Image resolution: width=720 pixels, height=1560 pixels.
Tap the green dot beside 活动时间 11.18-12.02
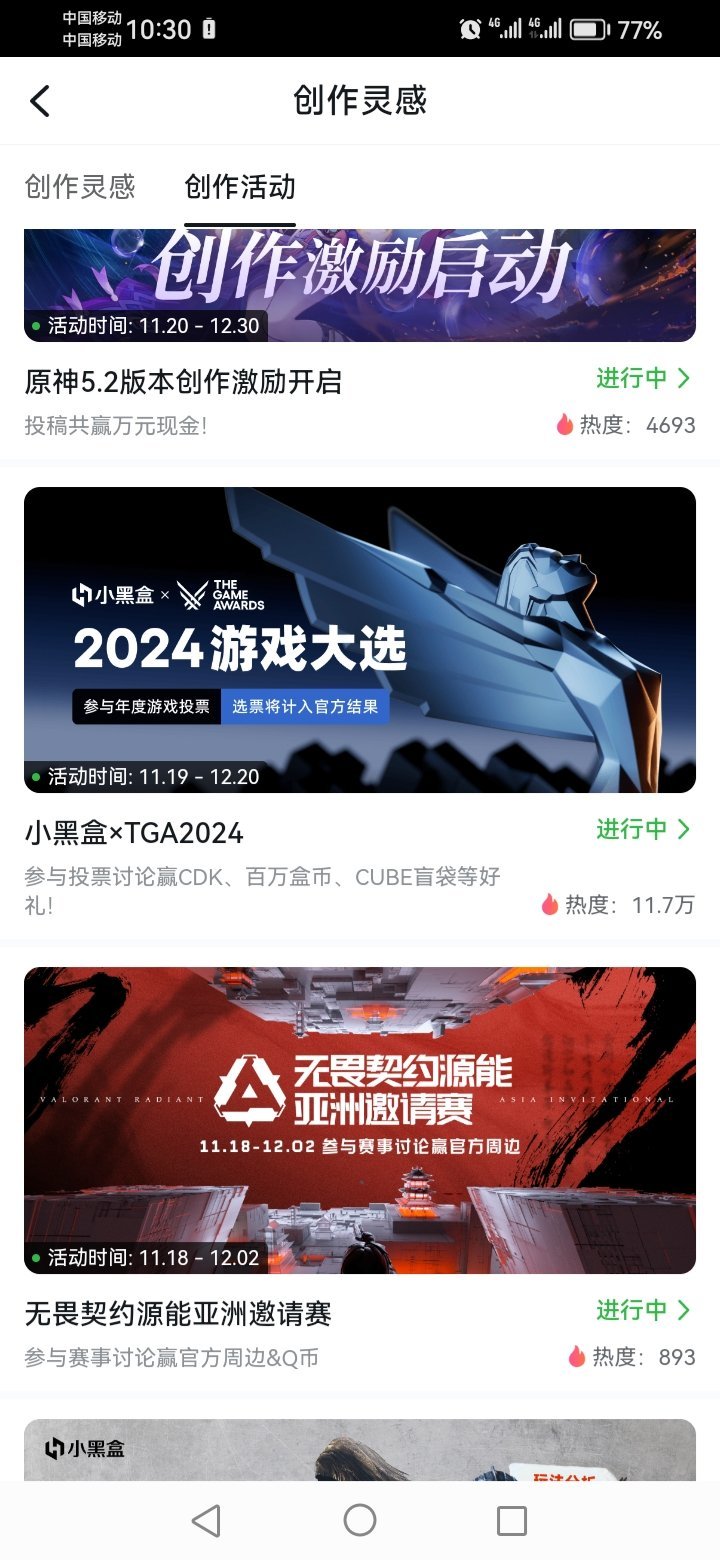(36, 1258)
